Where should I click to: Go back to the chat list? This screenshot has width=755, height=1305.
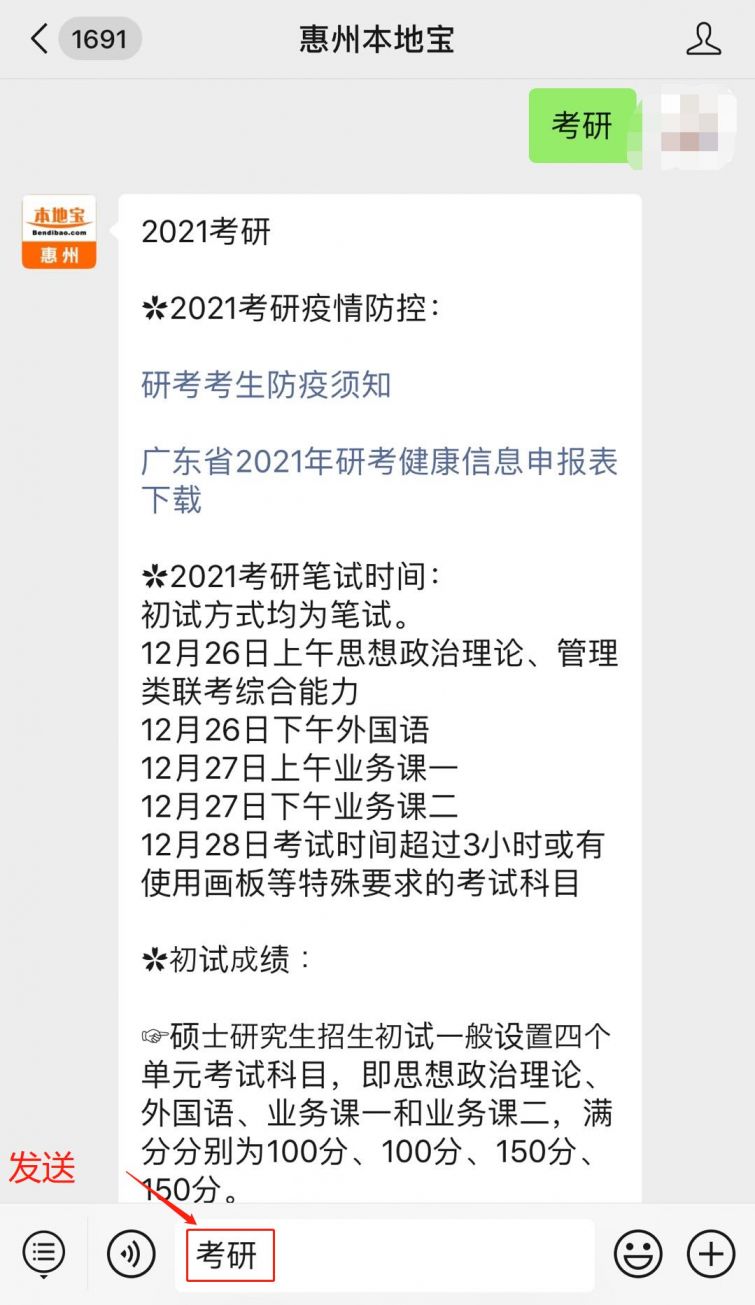[40, 40]
